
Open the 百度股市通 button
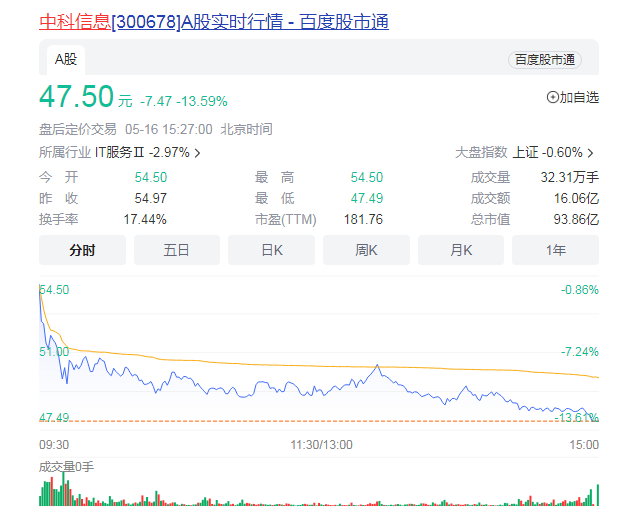click(x=545, y=60)
